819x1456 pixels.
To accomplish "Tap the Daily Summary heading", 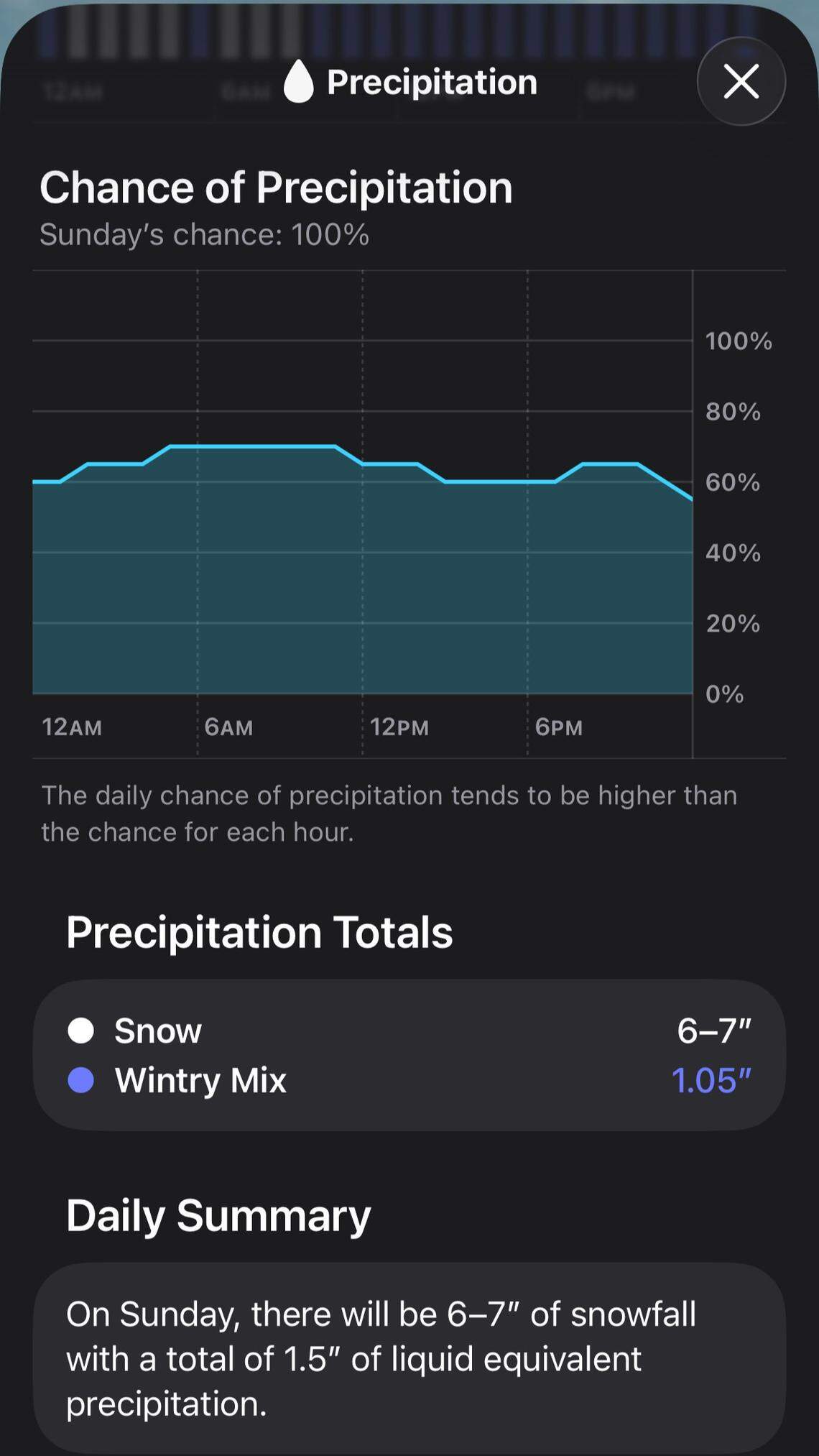I will pos(217,1216).
